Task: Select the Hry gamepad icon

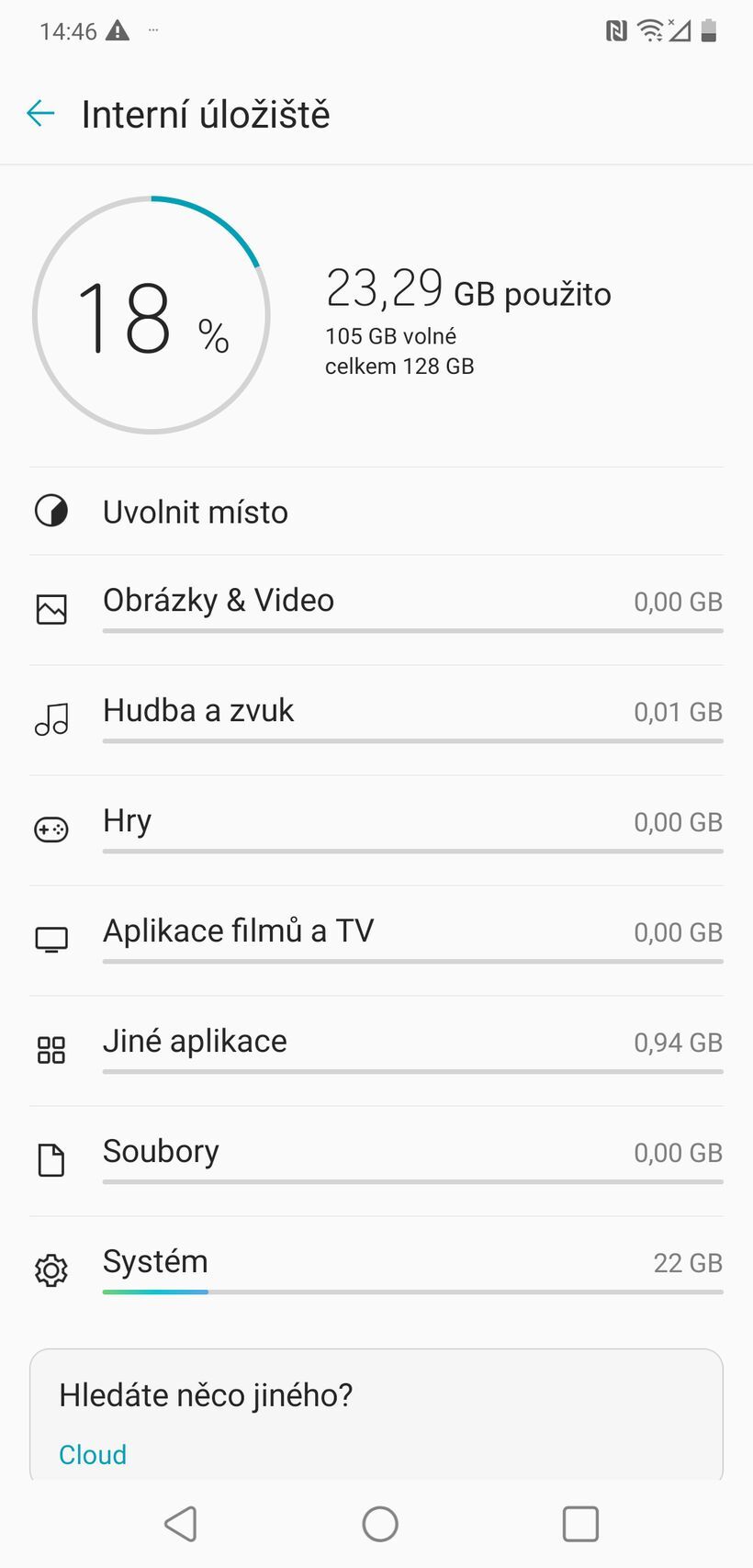Action: (52, 829)
